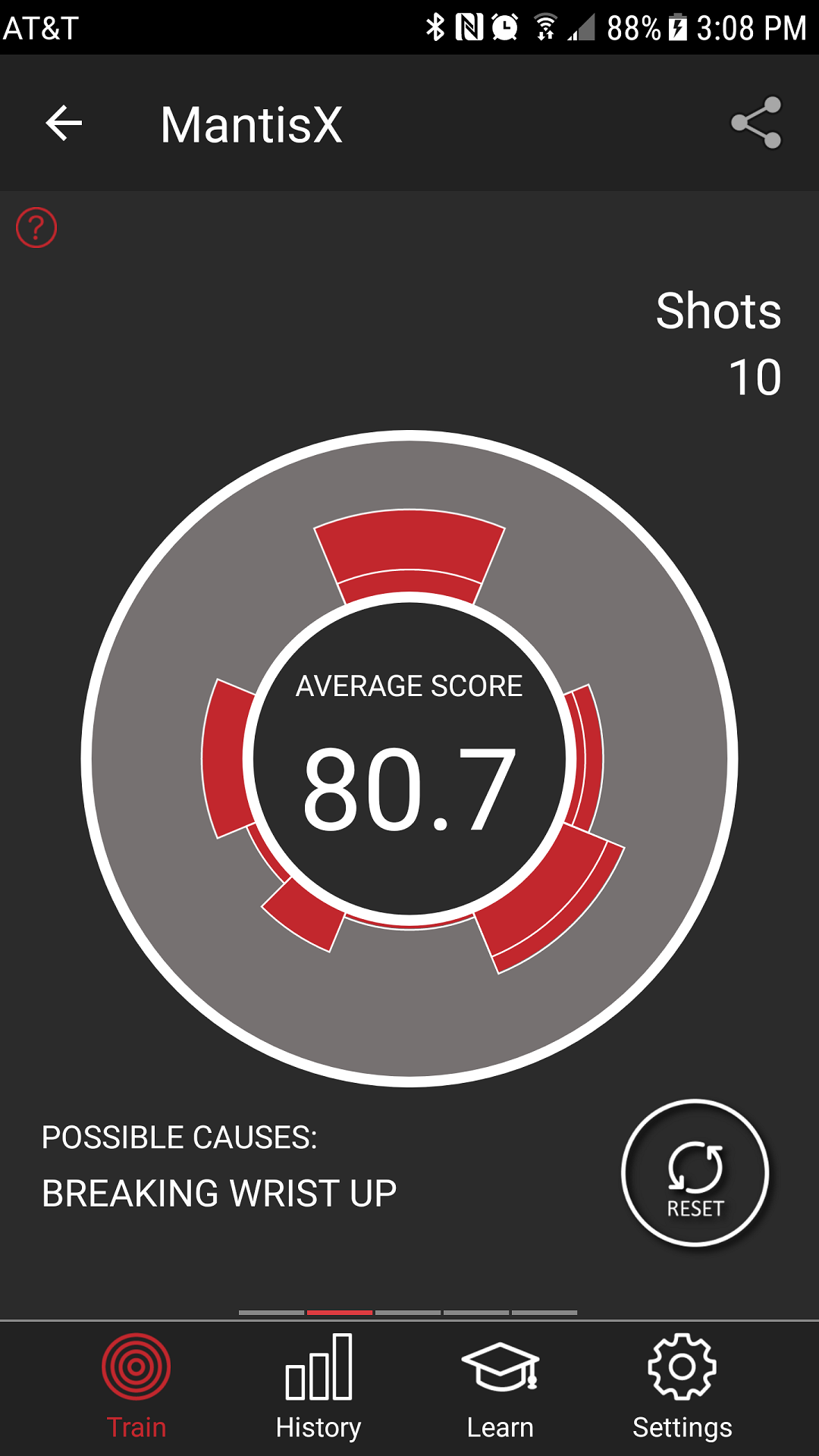Share the MantisX session results
This screenshot has width=819, height=1456.
click(755, 123)
